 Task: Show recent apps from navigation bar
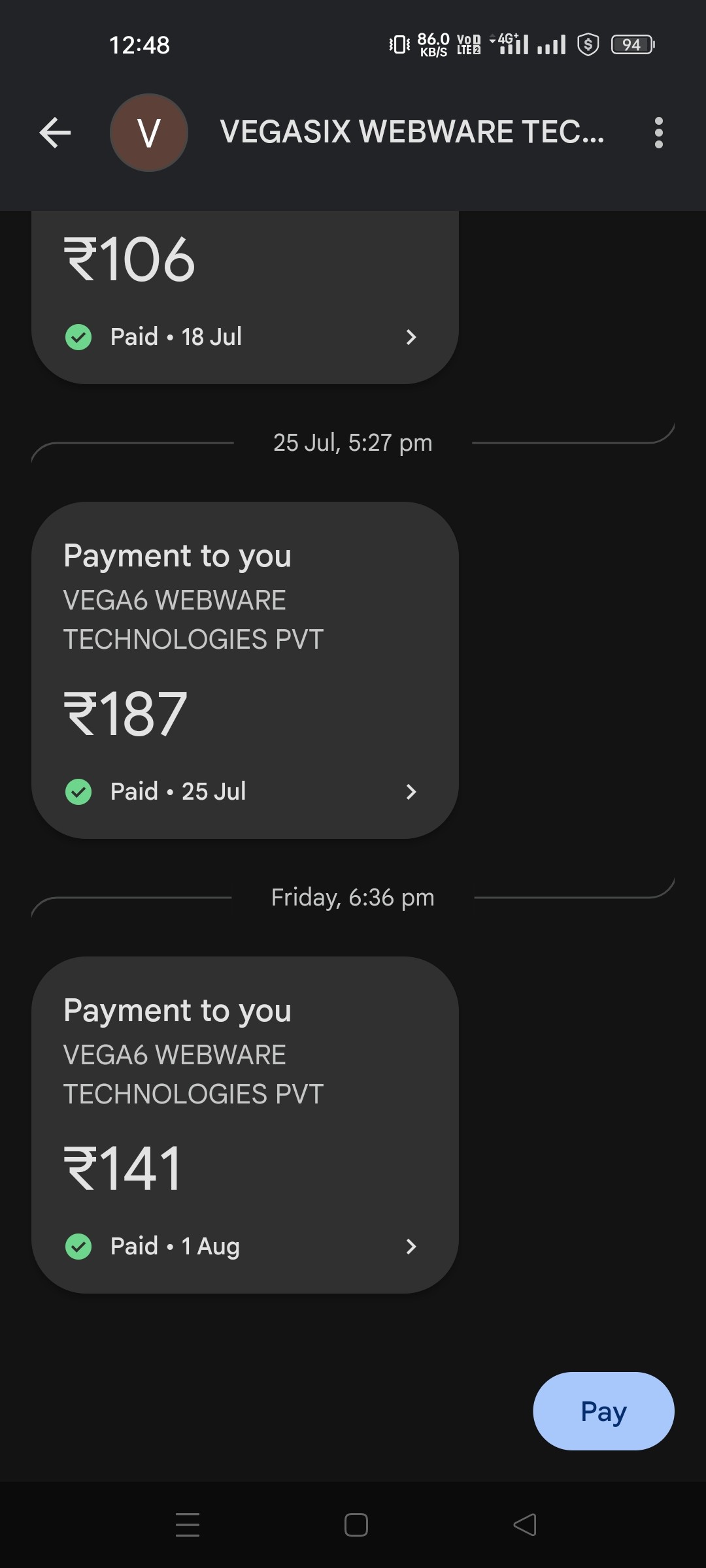[188, 1525]
